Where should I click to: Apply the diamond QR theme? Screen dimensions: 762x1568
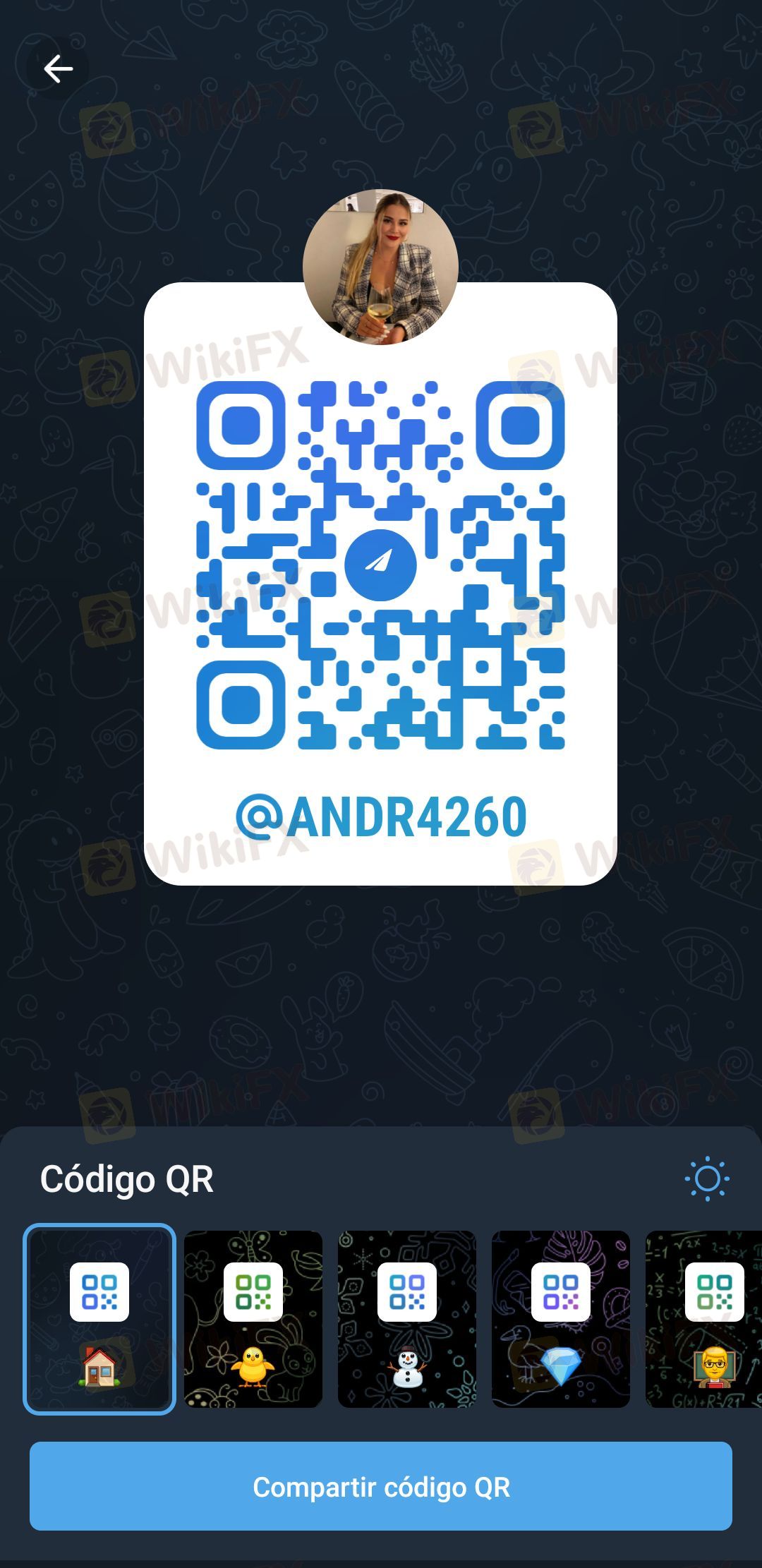561,1319
